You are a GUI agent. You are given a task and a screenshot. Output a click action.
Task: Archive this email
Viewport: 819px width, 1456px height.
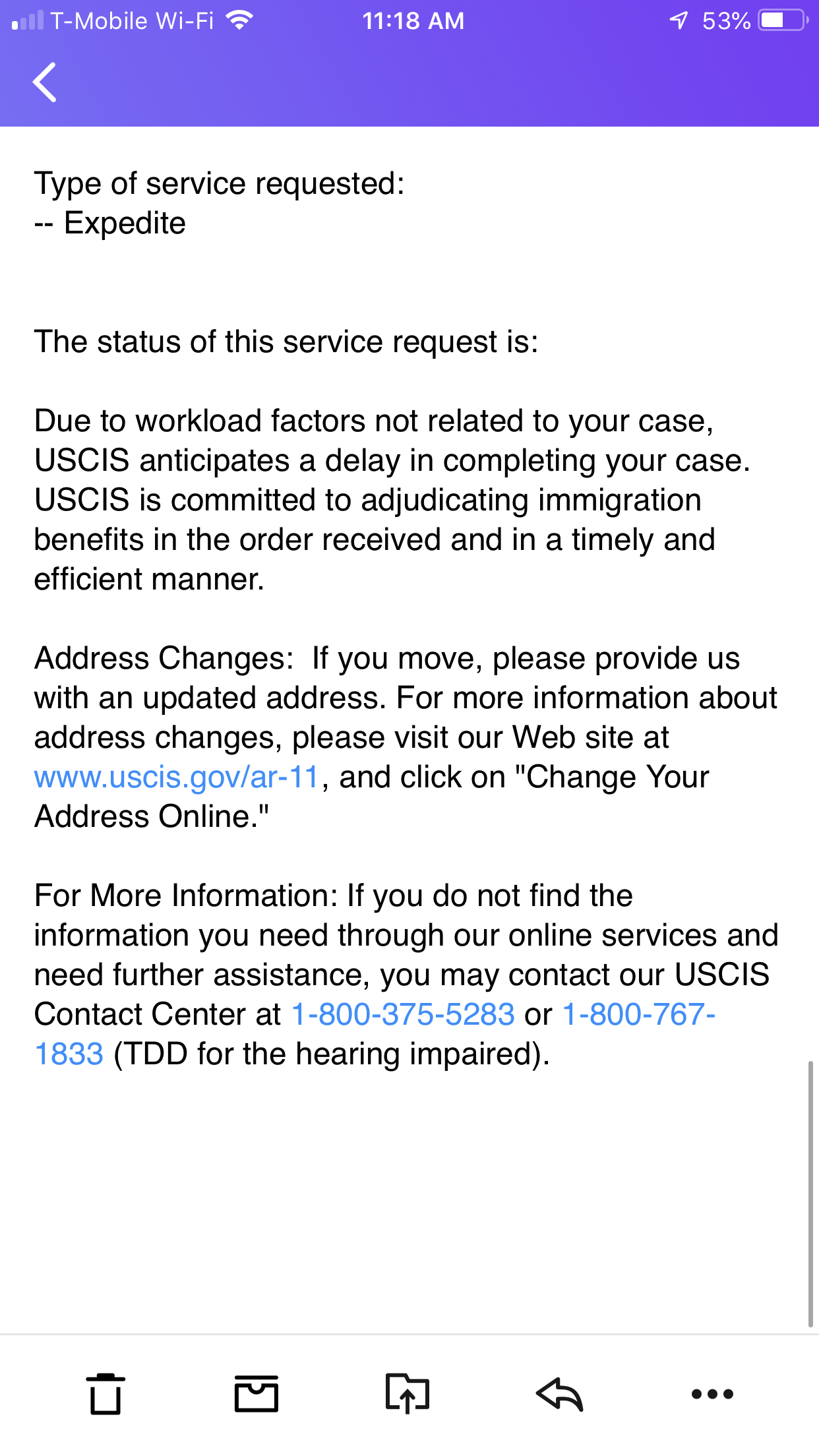tap(257, 1393)
